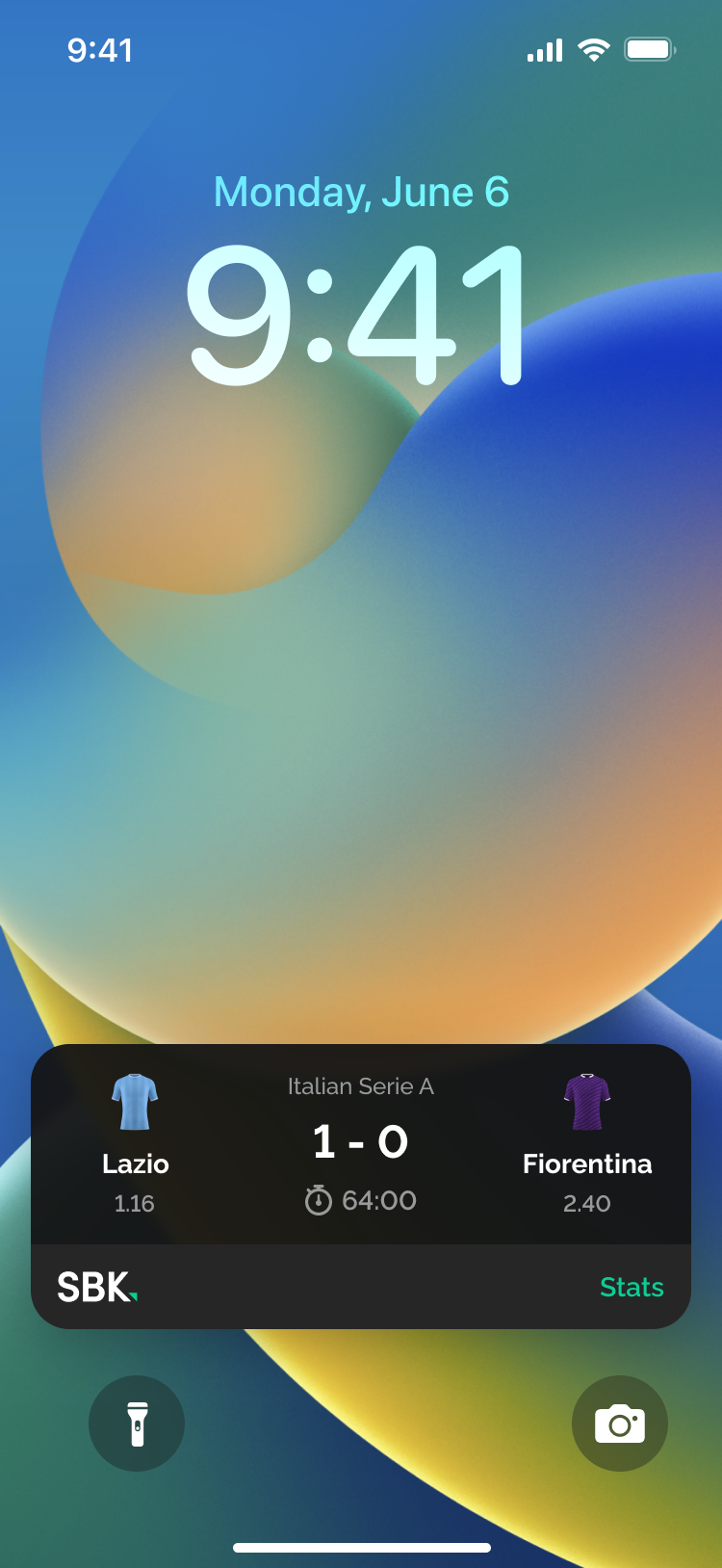Open the camera from lock screen

(620, 1424)
